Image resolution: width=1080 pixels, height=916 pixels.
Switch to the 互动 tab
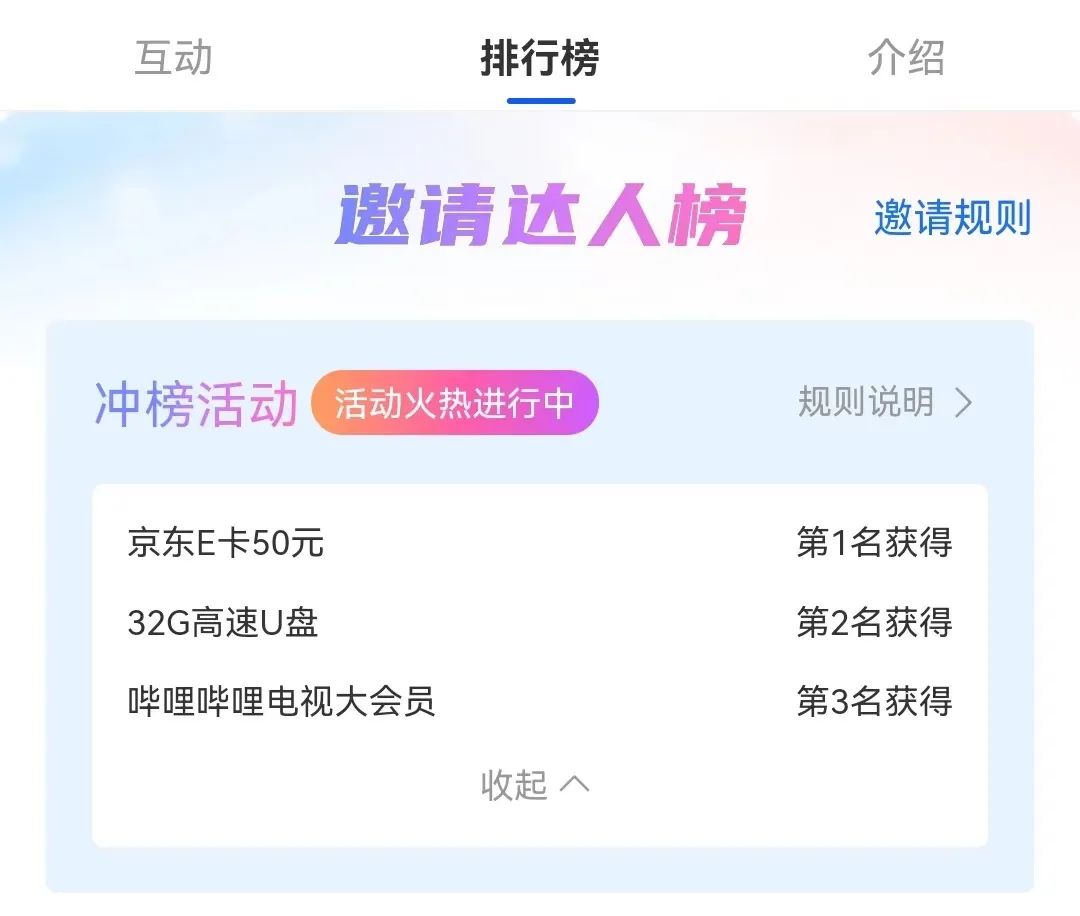point(174,57)
